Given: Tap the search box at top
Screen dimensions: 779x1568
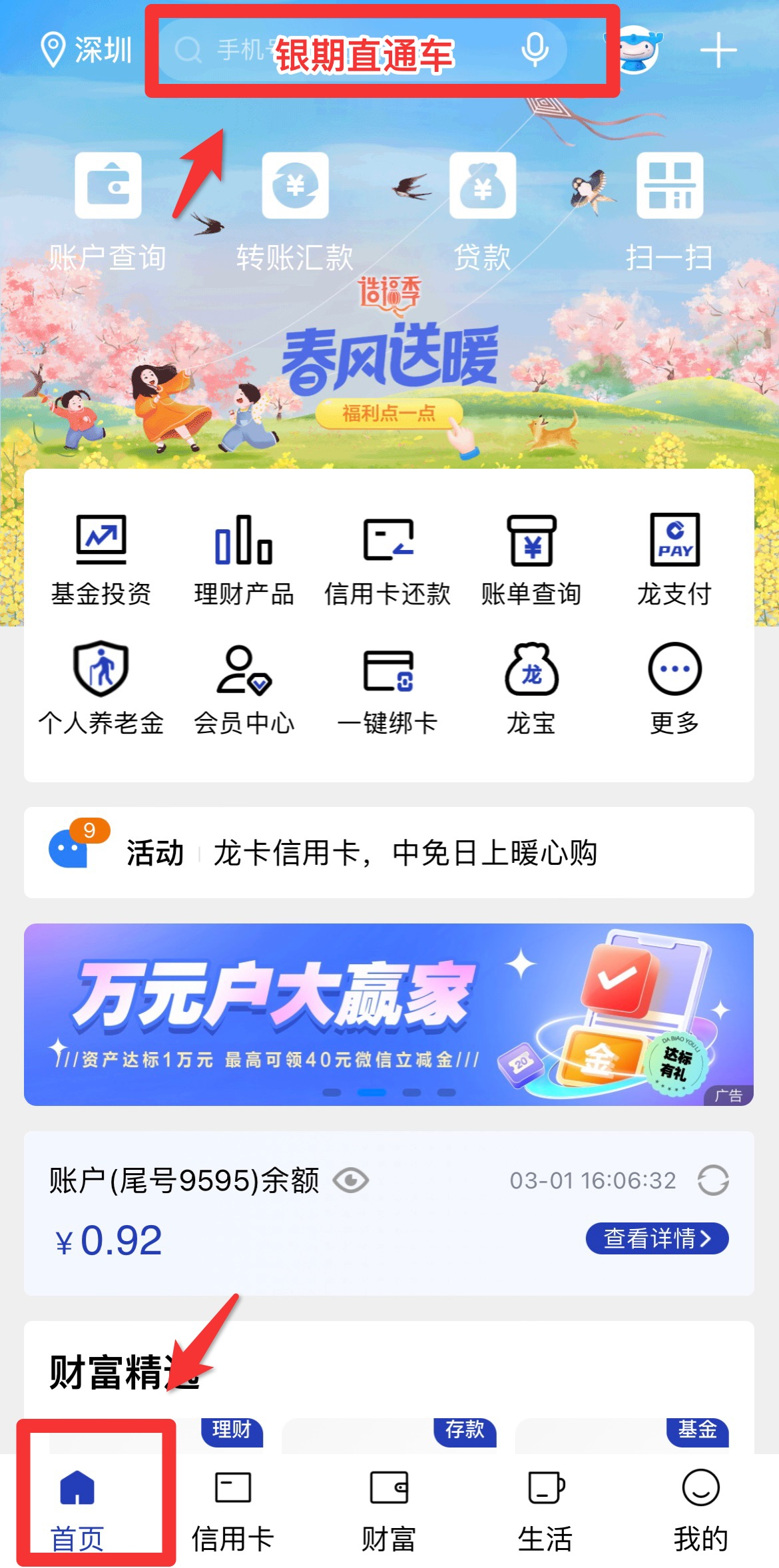Looking at the screenshot, I should [x=346, y=51].
